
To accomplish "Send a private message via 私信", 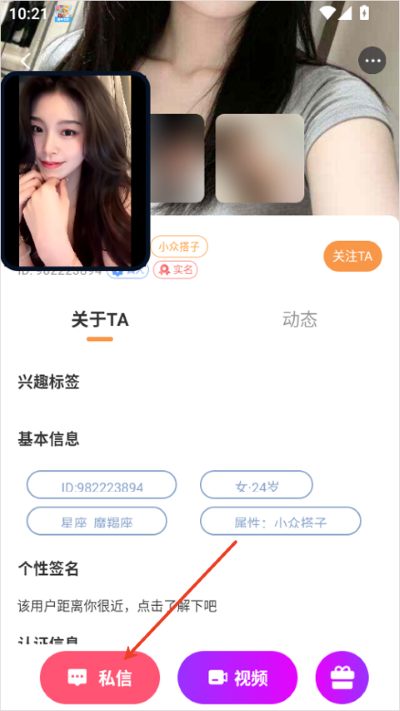I will 100,677.
